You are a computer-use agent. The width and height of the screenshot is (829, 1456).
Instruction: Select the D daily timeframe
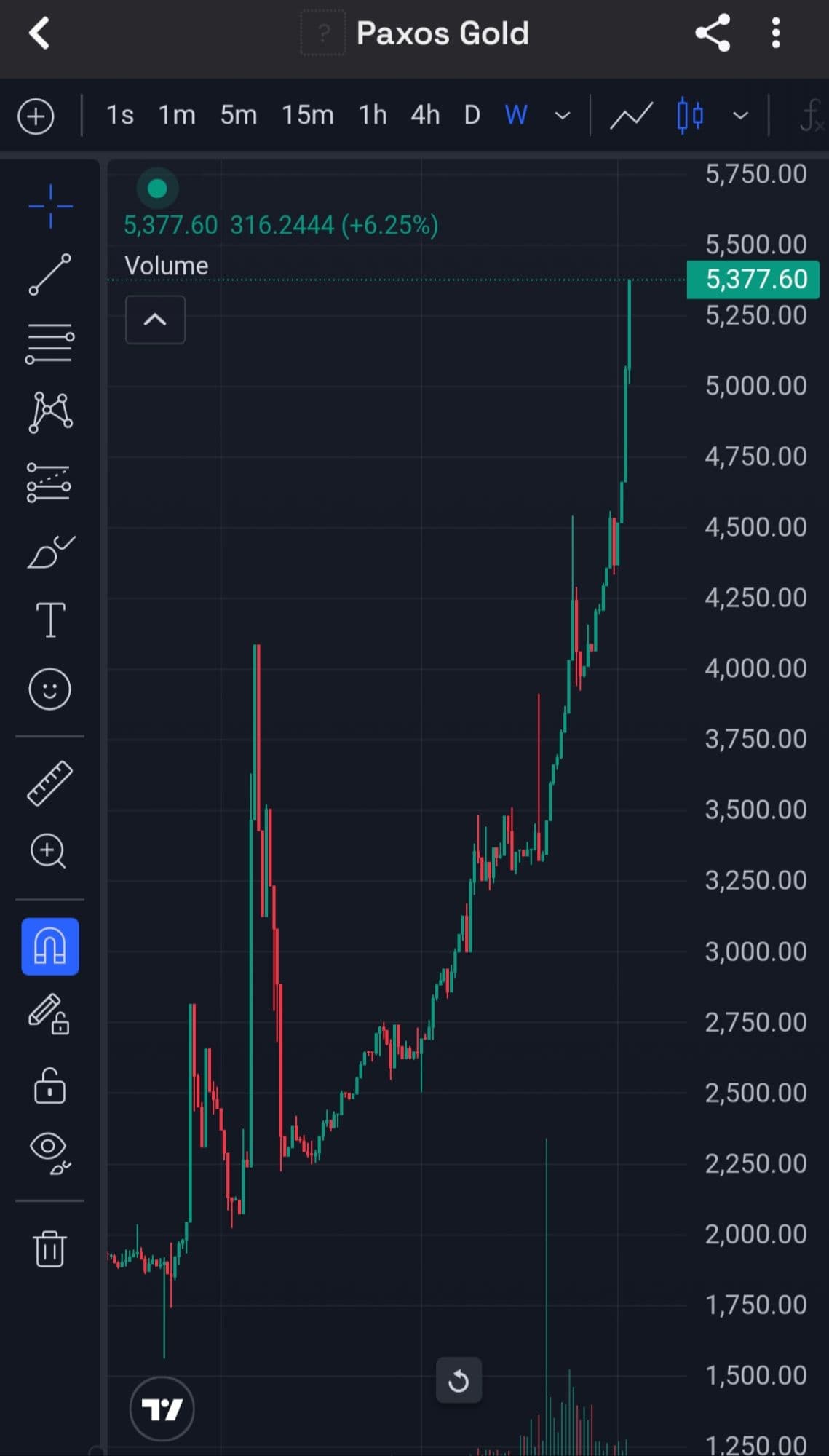tap(472, 115)
